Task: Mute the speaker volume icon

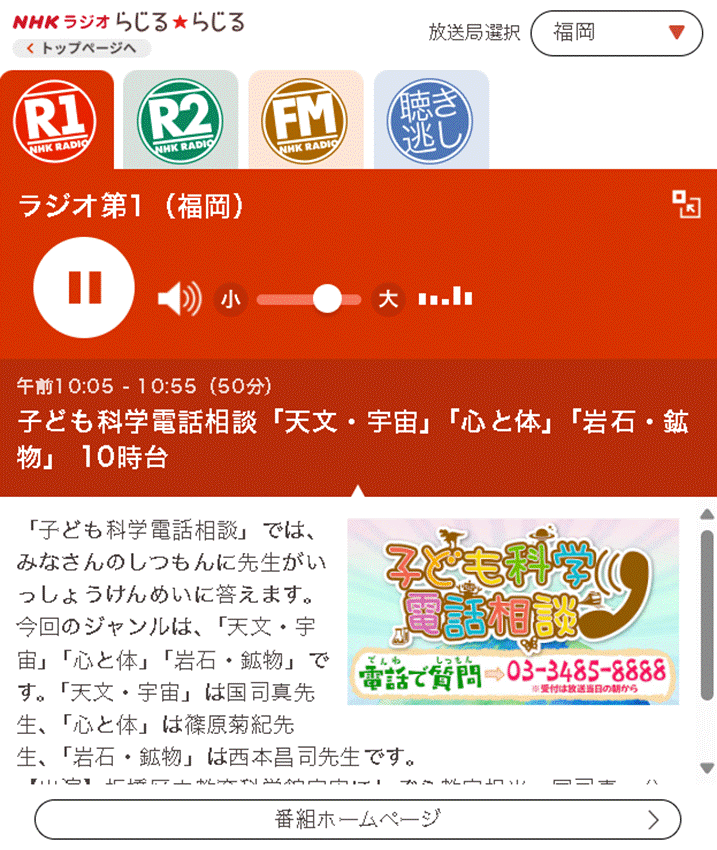Action: (180, 298)
